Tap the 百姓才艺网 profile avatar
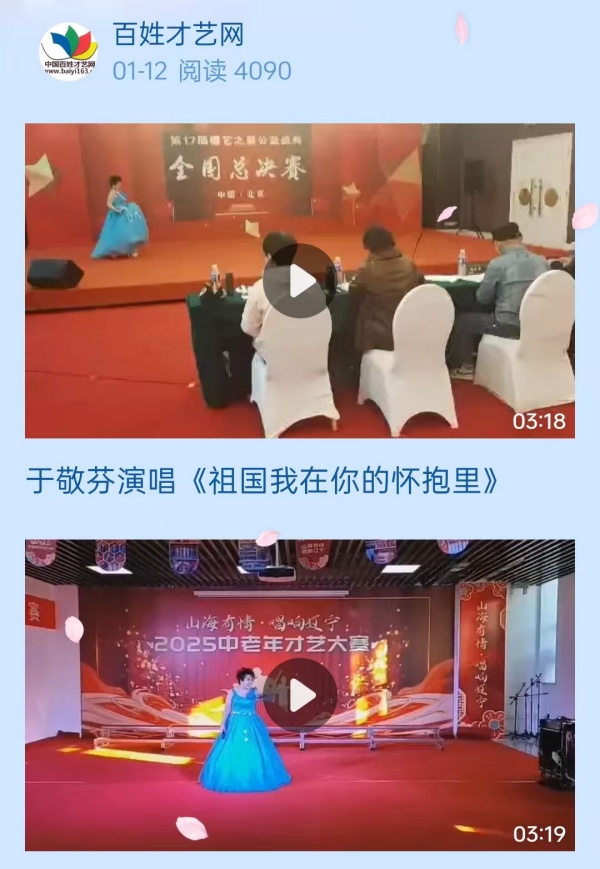The image size is (600, 869). point(68,51)
